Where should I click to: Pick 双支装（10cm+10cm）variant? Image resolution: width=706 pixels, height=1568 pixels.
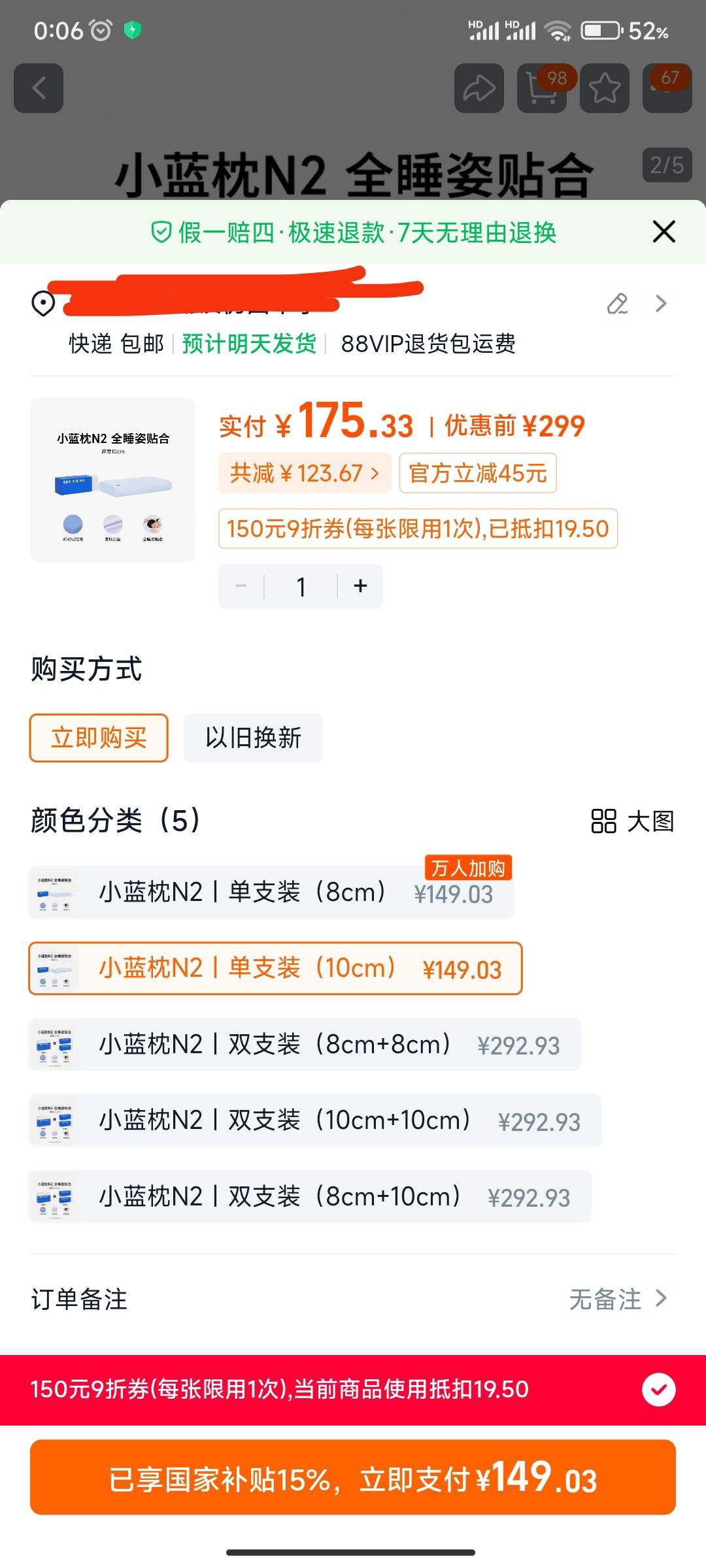(314, 1120)
